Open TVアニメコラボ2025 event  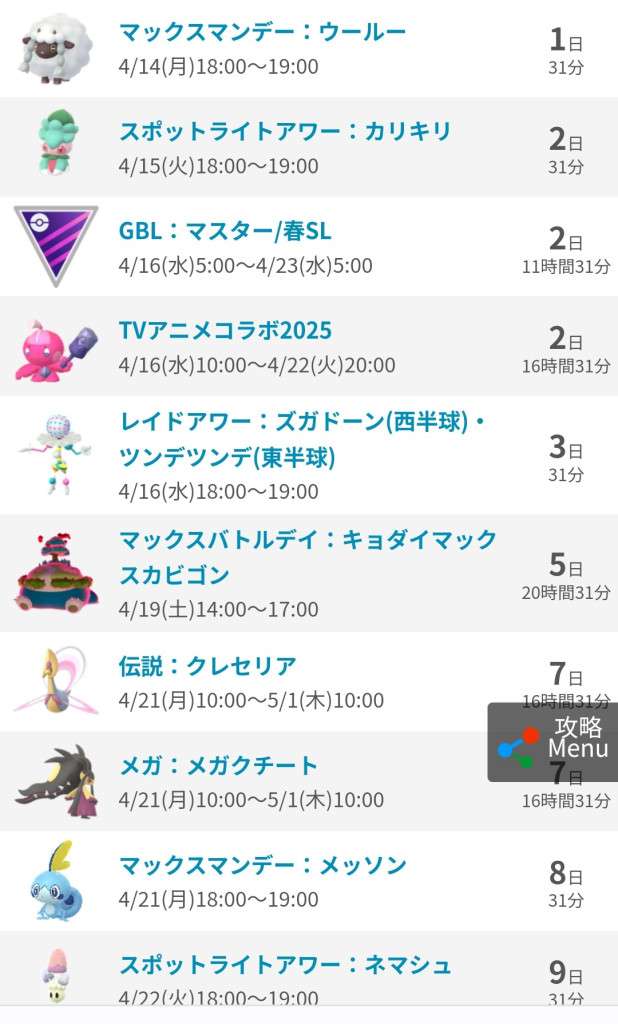point(225,331)
